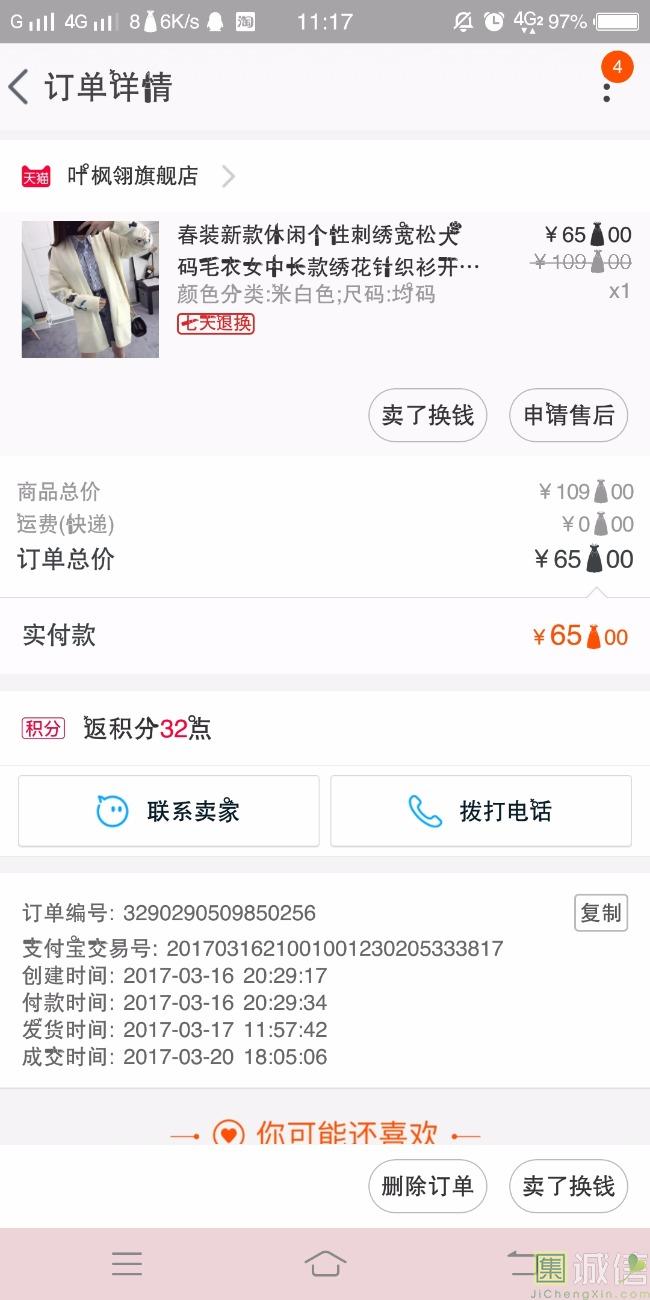Viewport: 650px width, 1300px height.
Task: Tap 申请售后 to request after-sales service
Action: pos(568,415)
